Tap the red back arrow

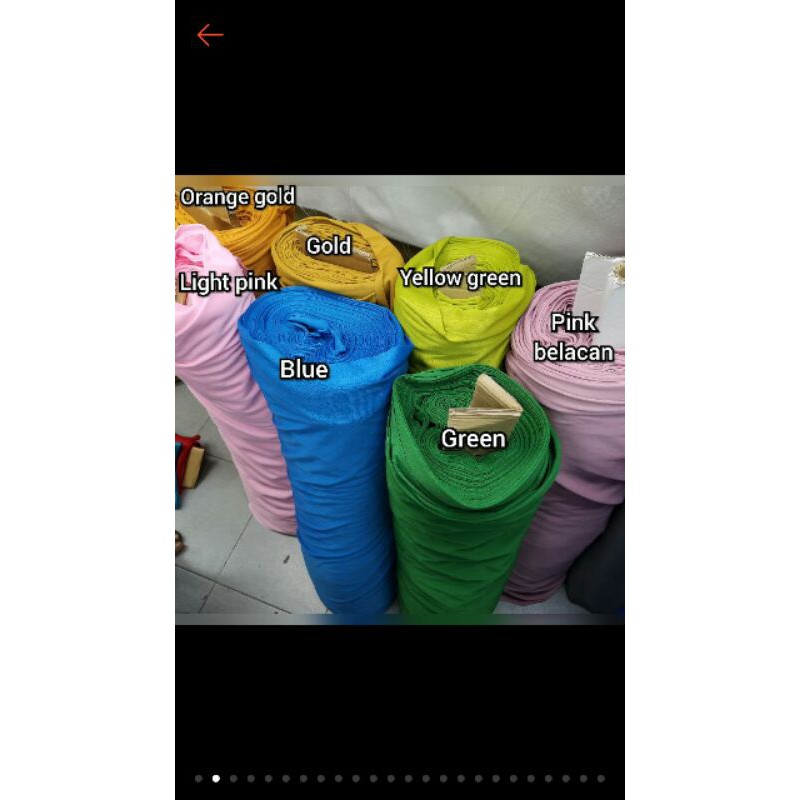coord(210,35)
